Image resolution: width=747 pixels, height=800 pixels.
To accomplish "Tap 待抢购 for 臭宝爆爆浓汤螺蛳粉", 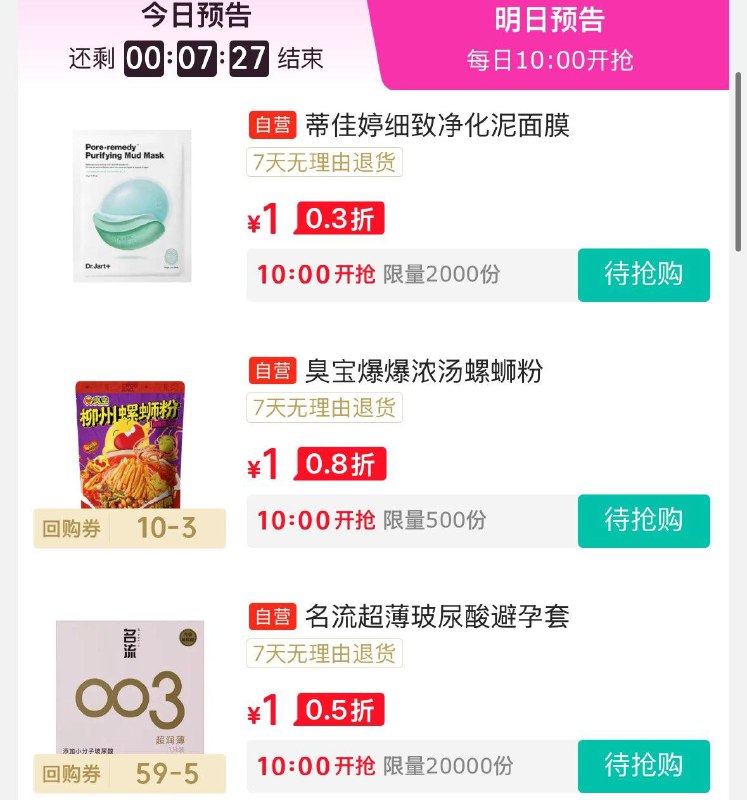I will [643, 520].
